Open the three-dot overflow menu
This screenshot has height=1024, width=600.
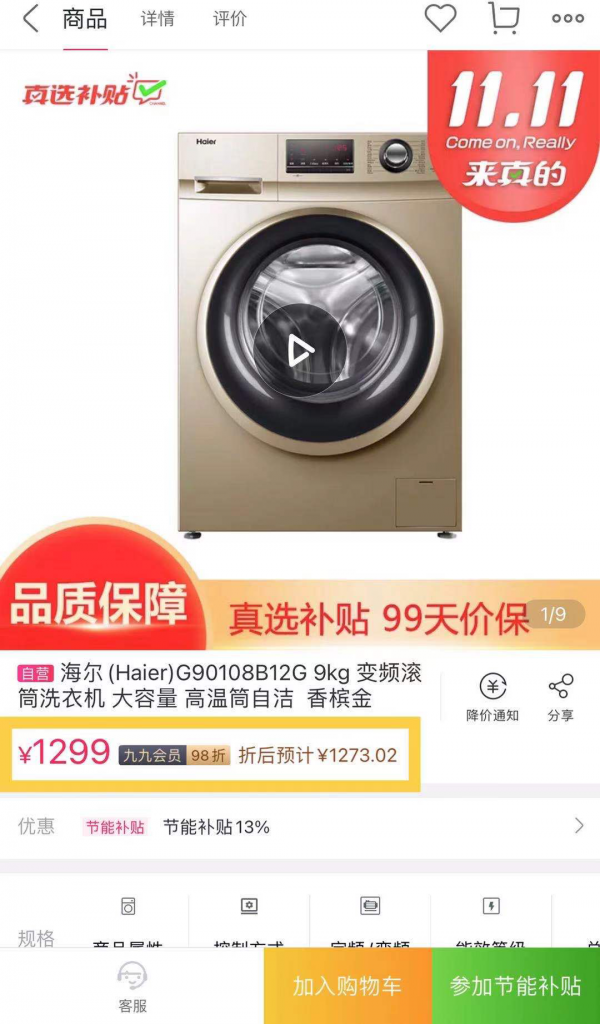[x=567, y=18]
